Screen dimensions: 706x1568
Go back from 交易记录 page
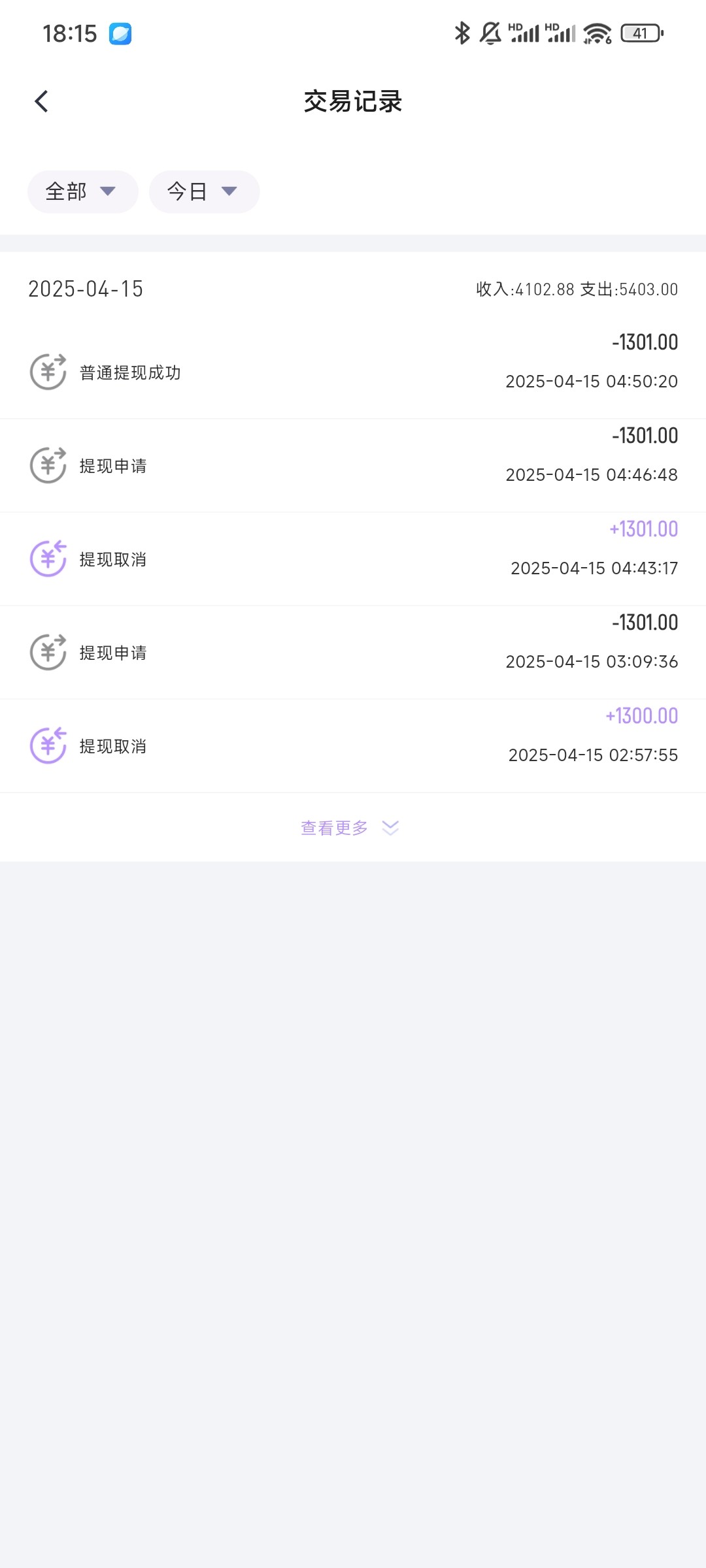pyautogui.click(x=42, y=101)
